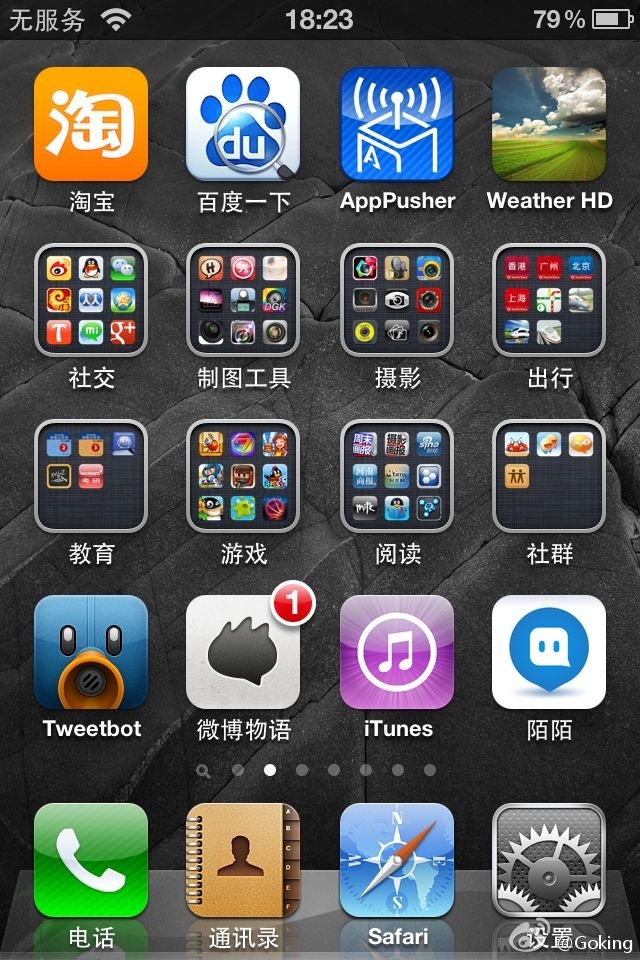The height and width of the screenshot is (960, 640).
Task: Expand the 游戏 games folder
Action: 243,476
